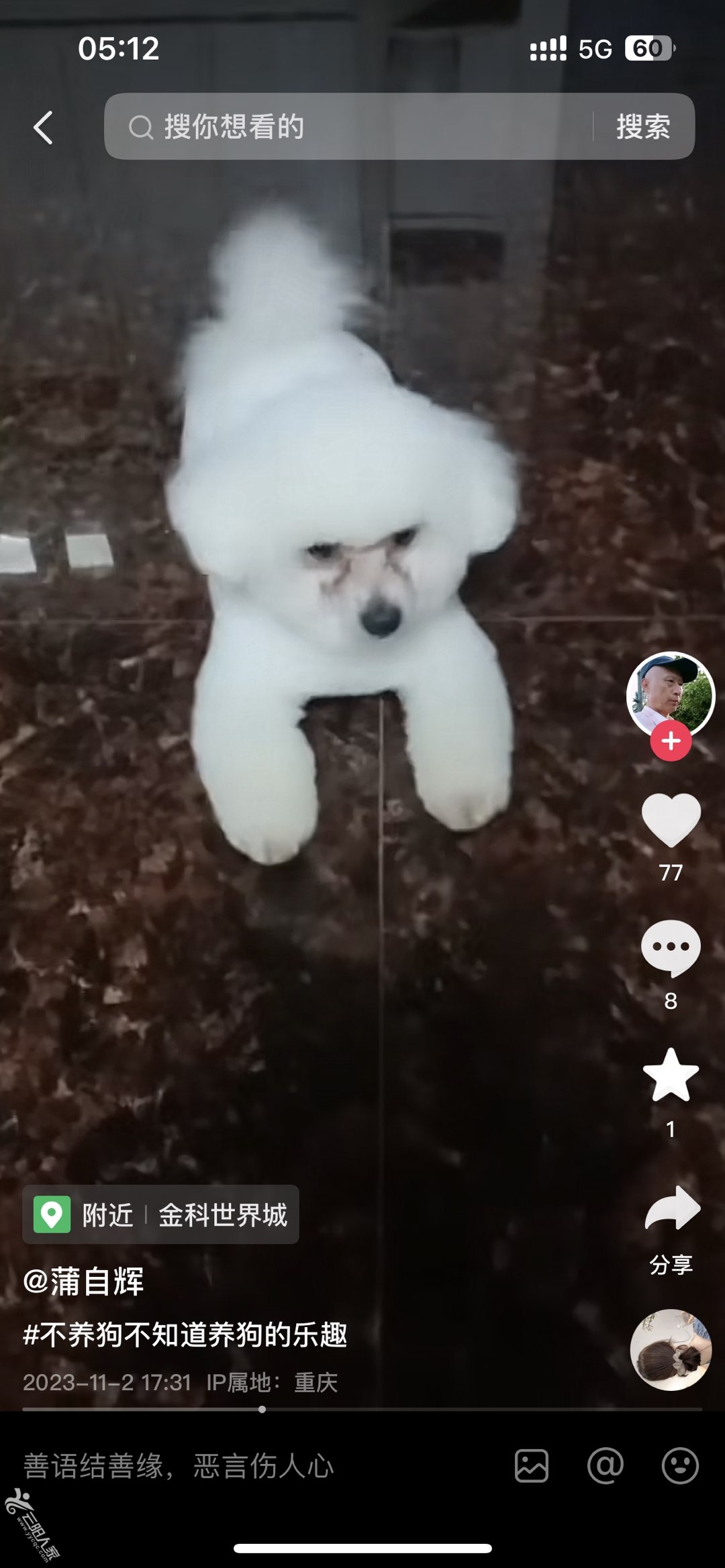Viewport: 725px width, 1568px height.
Task: Favorite this video with the star icon
Action: click(671, 1076)
